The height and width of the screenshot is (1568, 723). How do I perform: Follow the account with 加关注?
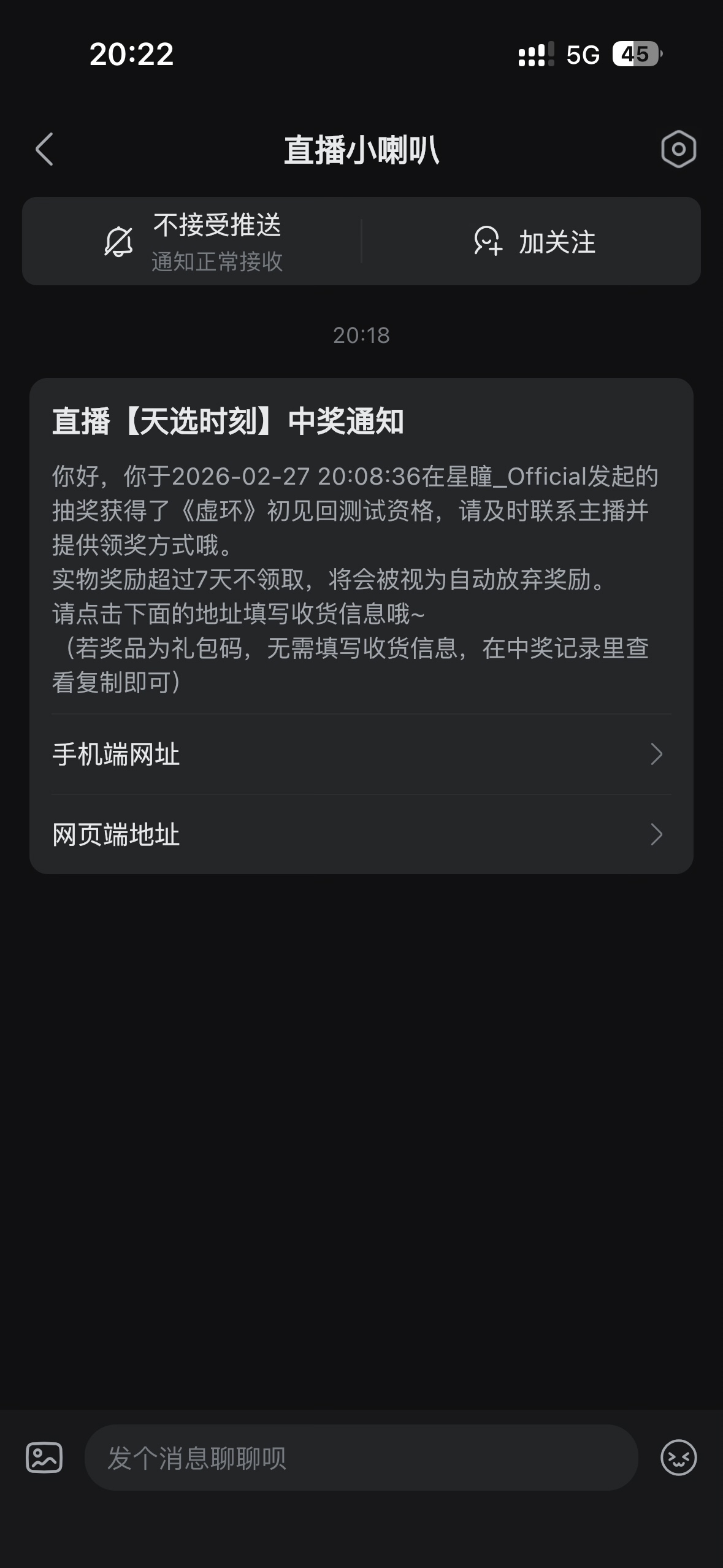(534, 241)
